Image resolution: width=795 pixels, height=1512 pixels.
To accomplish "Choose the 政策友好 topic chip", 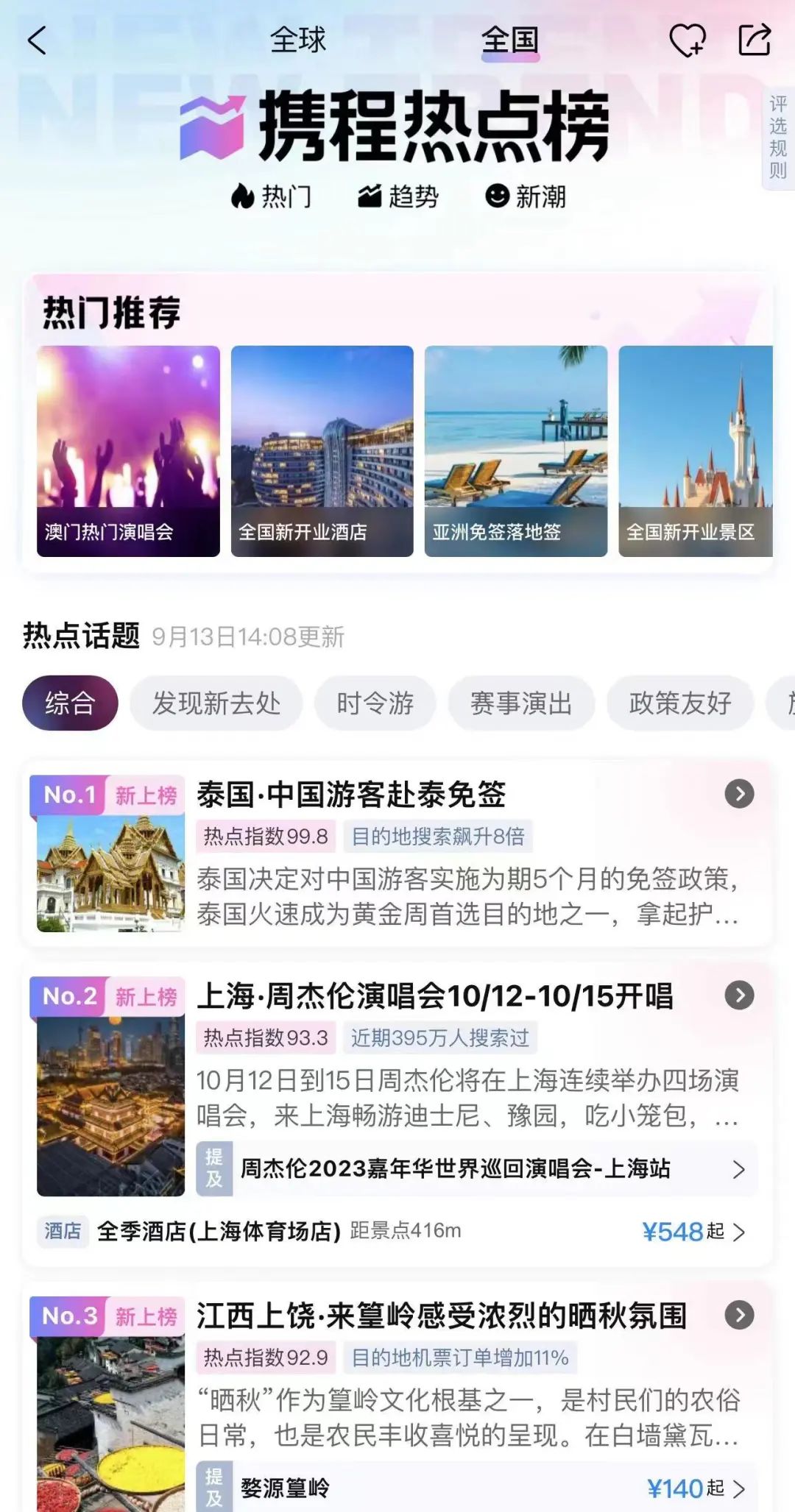I will point(680,703).
